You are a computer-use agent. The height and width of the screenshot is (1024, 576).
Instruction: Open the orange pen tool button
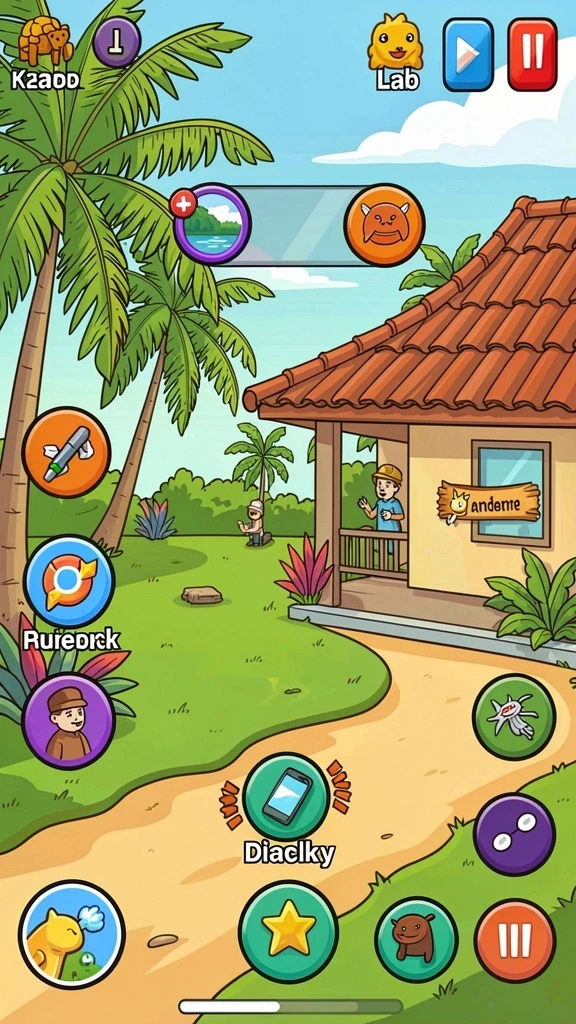[66, 452]
